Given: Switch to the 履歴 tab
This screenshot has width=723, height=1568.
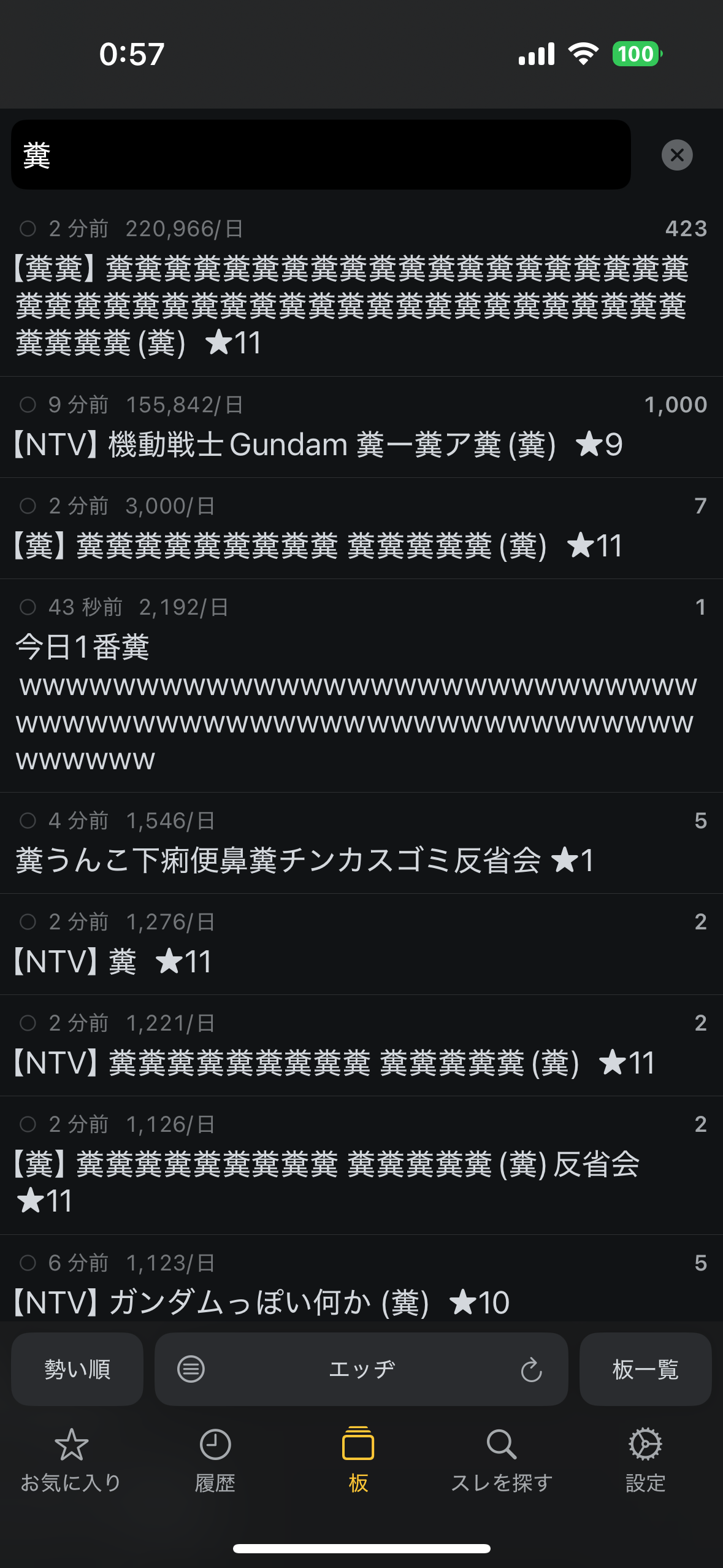Looking at the screenshot, I should click(x=215, y=1460).
